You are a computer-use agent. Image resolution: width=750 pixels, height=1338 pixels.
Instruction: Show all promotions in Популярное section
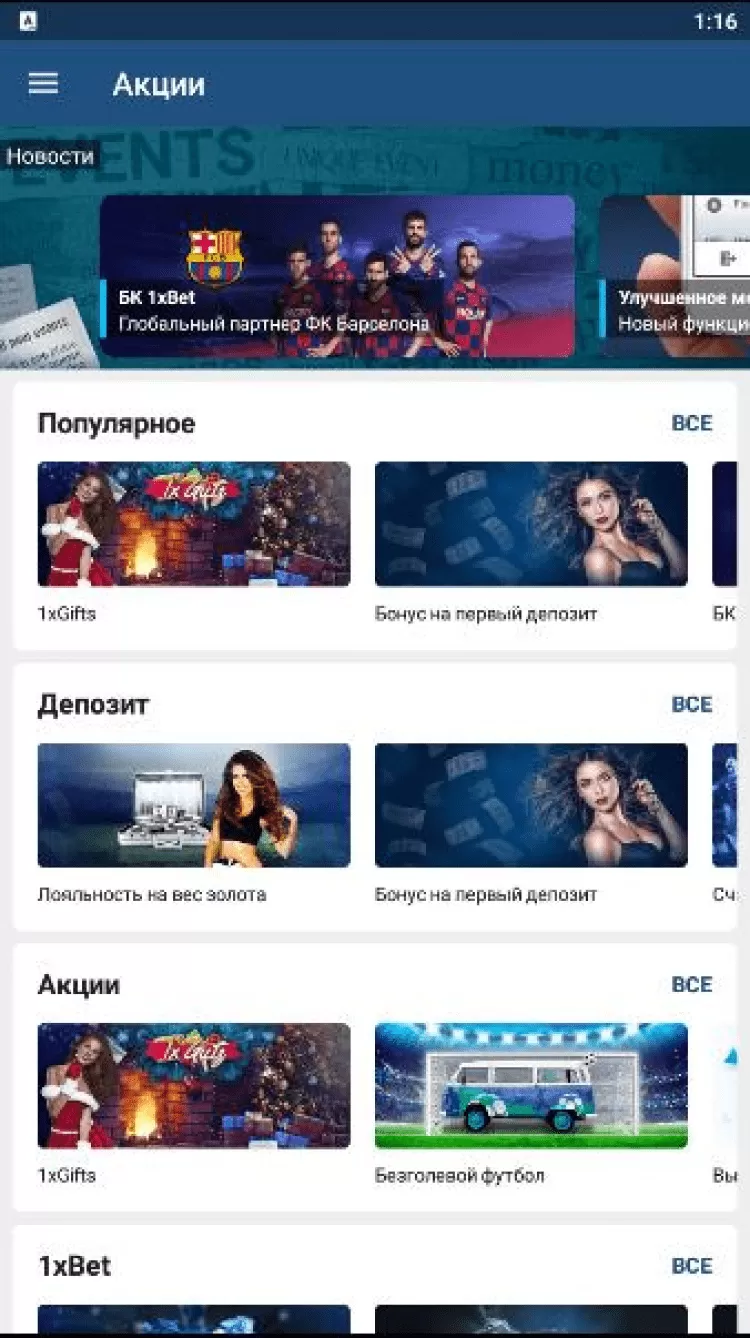coord(691,423)
